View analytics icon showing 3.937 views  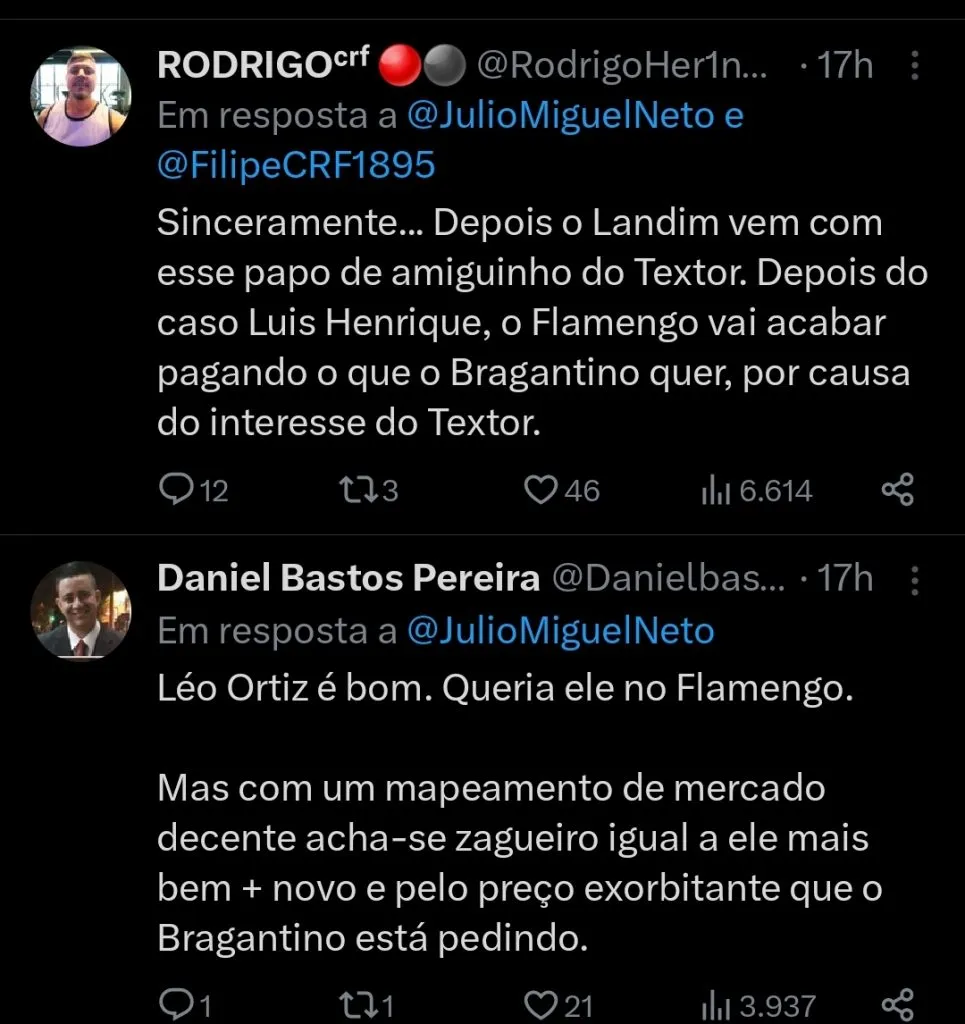716,1003
